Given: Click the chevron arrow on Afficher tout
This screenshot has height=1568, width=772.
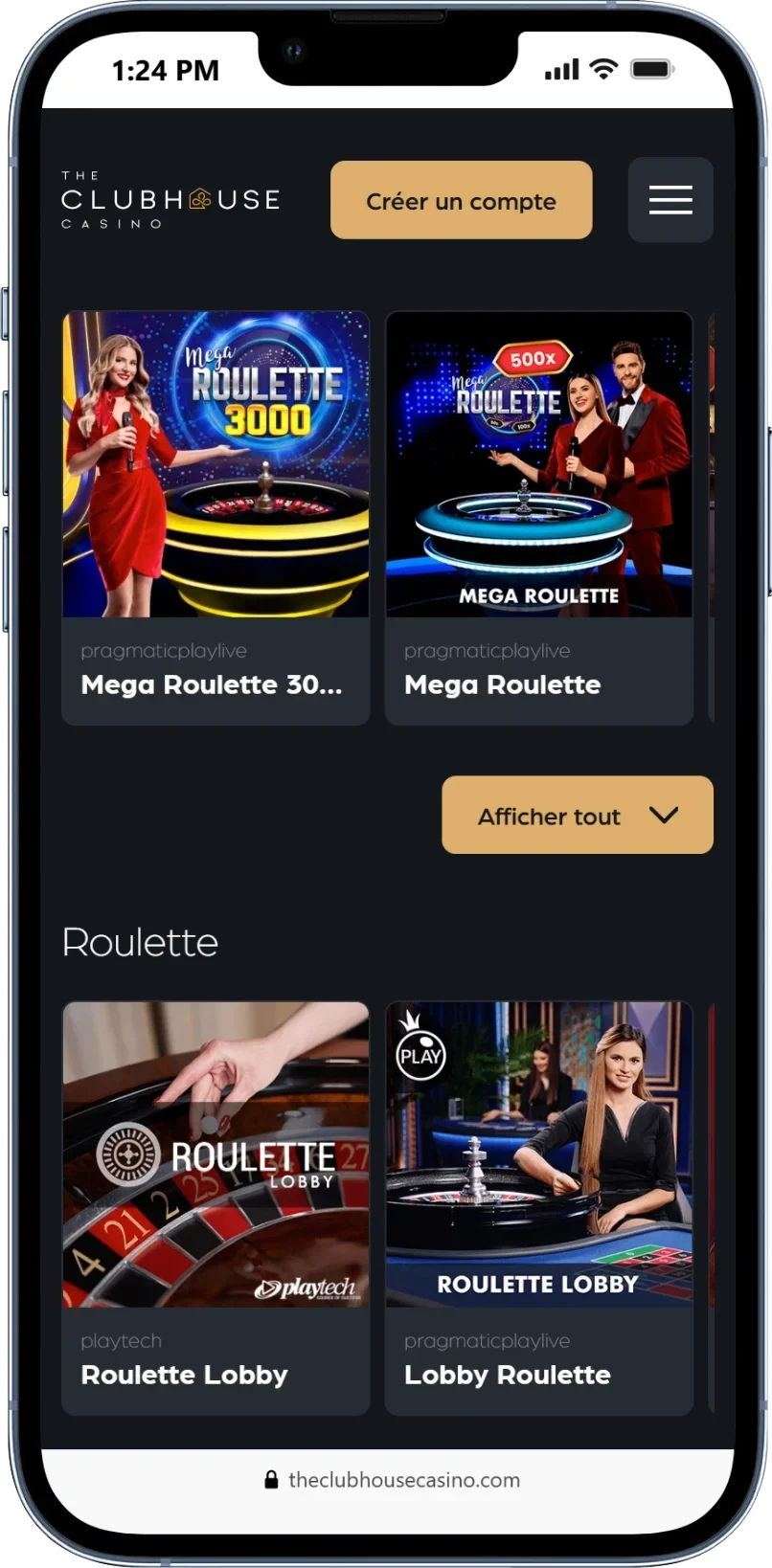Looking at the screenshot, I should pyautogui.click(x=663, y=815).
